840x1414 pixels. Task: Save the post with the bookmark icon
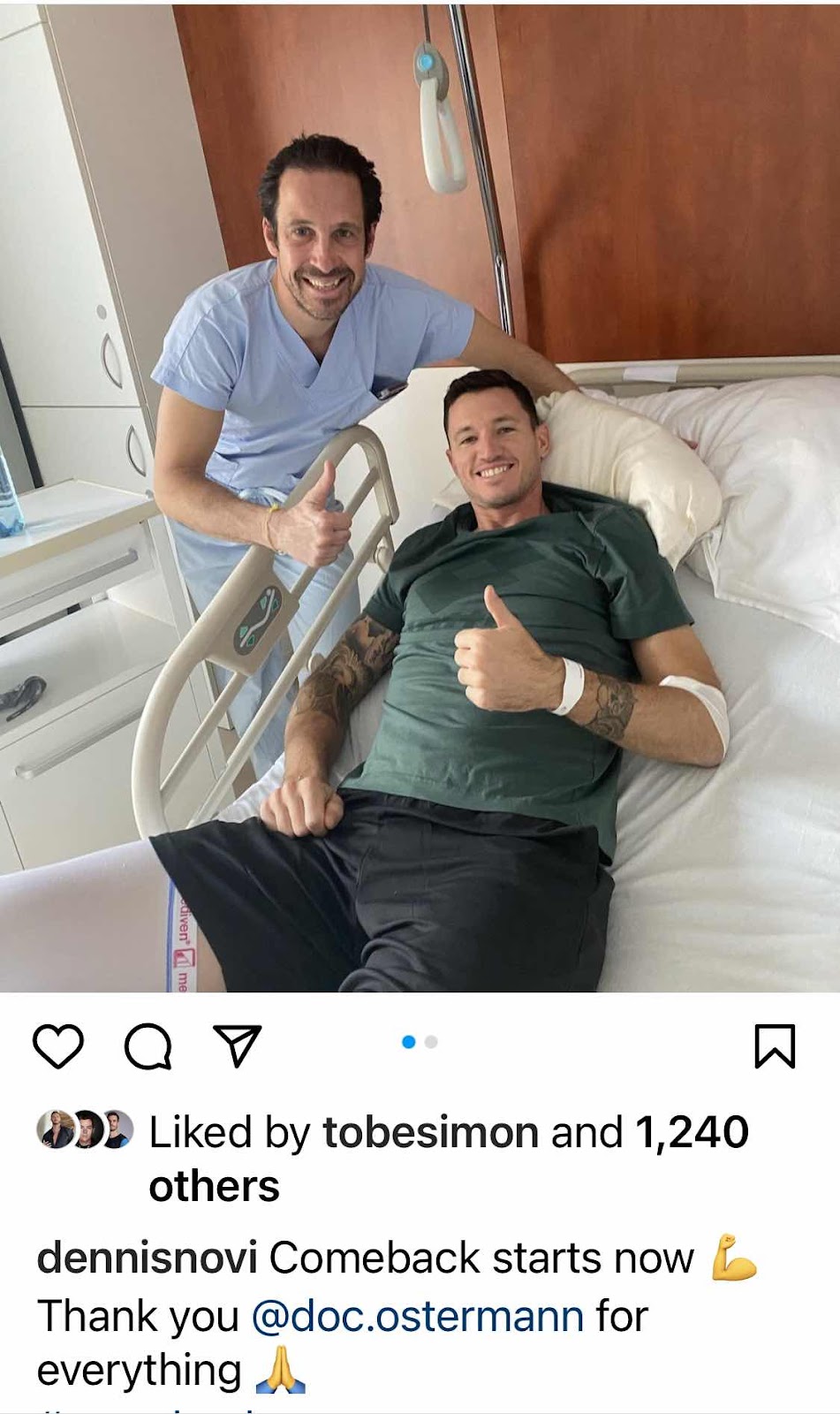pyautogui.click(x=775, y=1046)
